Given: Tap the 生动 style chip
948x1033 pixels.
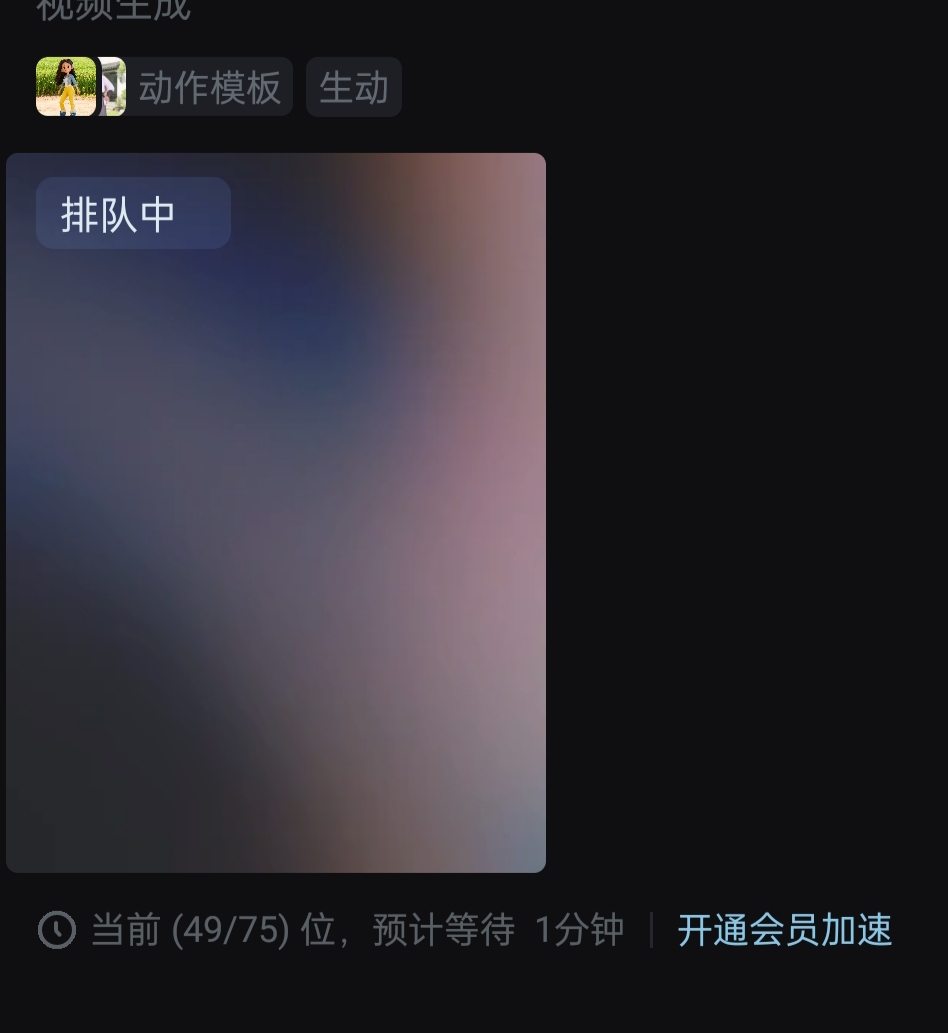Looking at the screenshot, I should tap(353, 87).
